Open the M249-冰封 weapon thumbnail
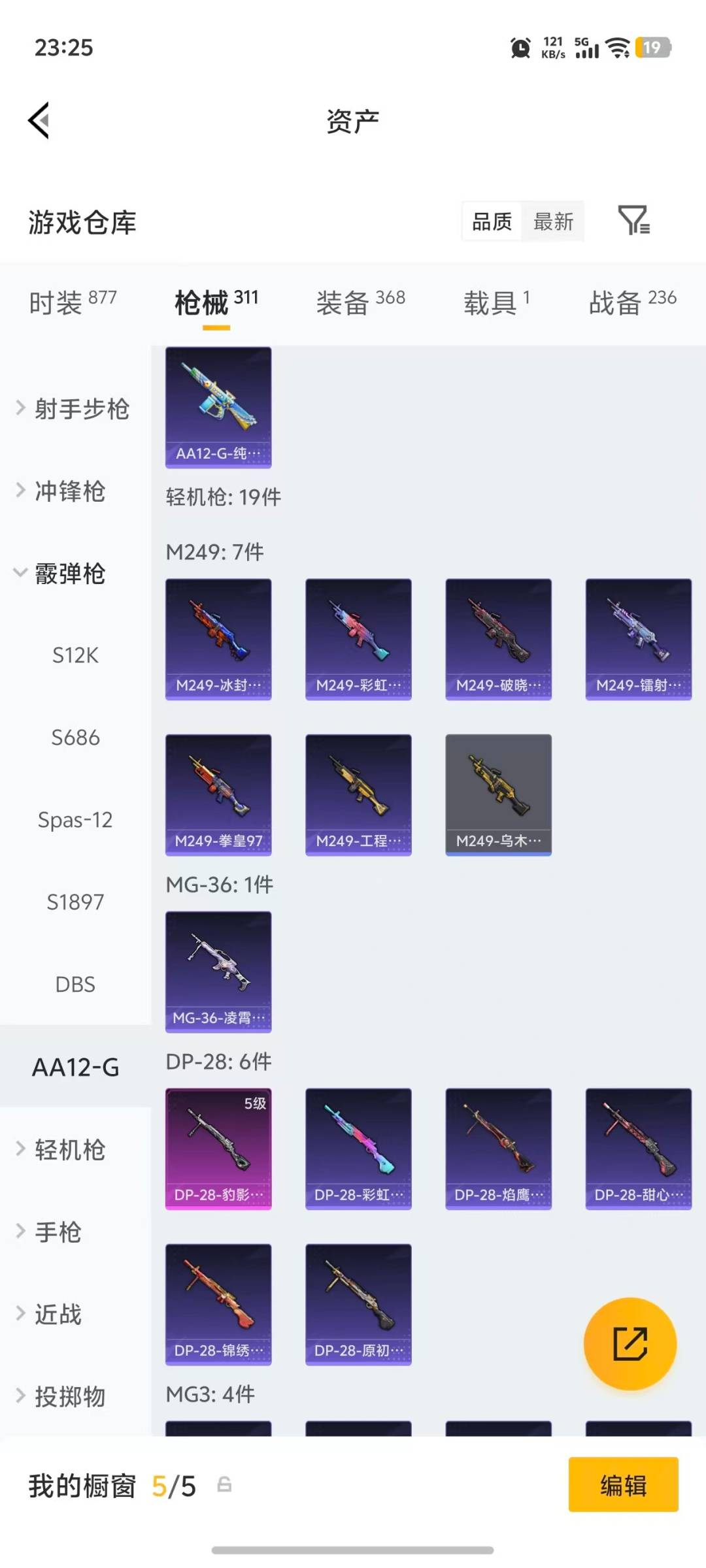The height and width of the screenshot is (1568, 706). tap(218, 637)
